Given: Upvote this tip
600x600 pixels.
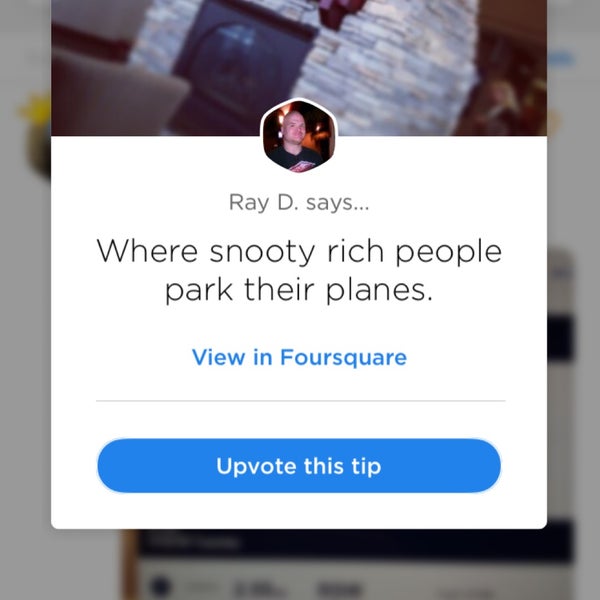Looking at the screenshot, I should (x=298, y=466).
